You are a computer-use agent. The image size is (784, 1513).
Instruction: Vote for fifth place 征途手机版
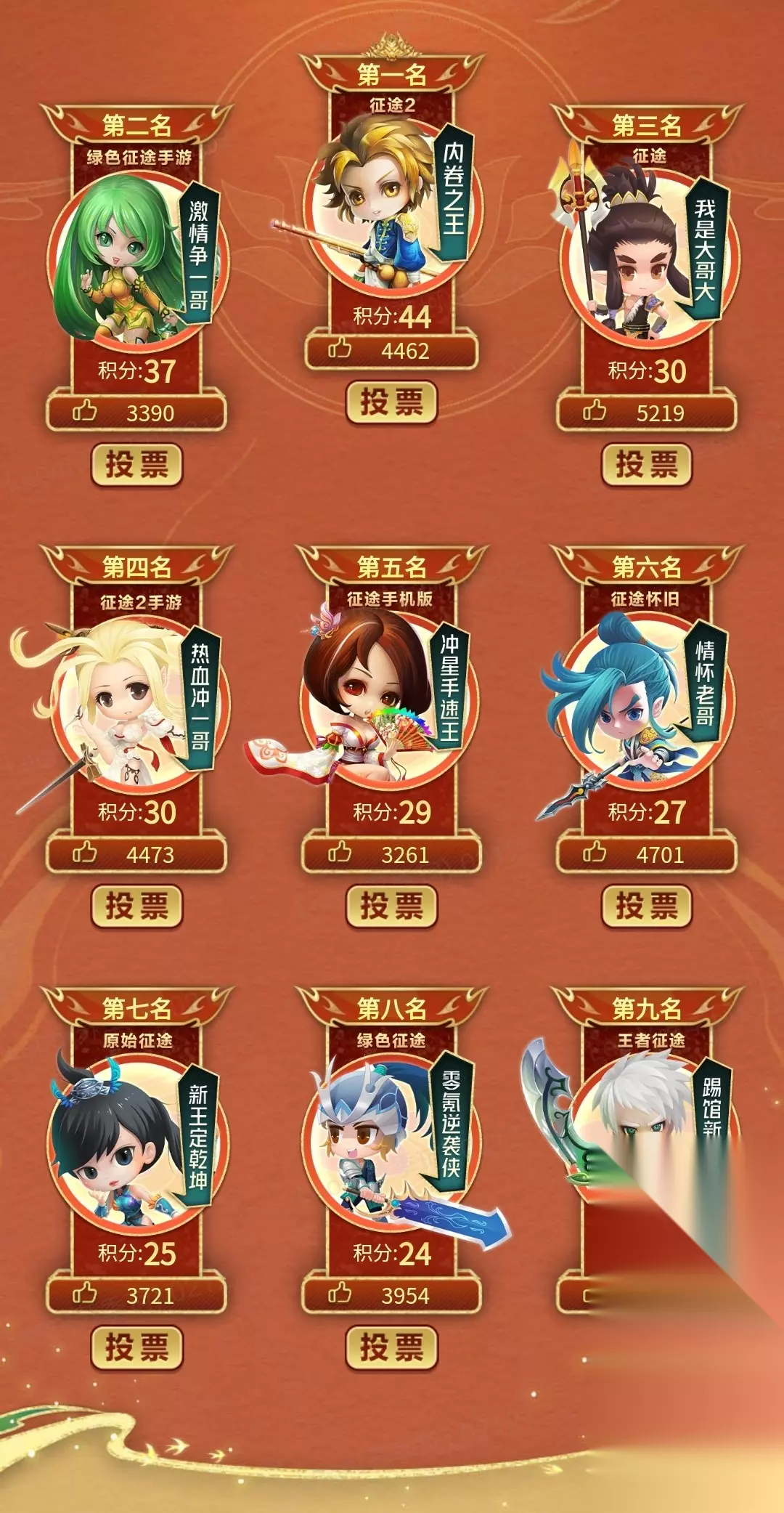(x=391, y=906)
